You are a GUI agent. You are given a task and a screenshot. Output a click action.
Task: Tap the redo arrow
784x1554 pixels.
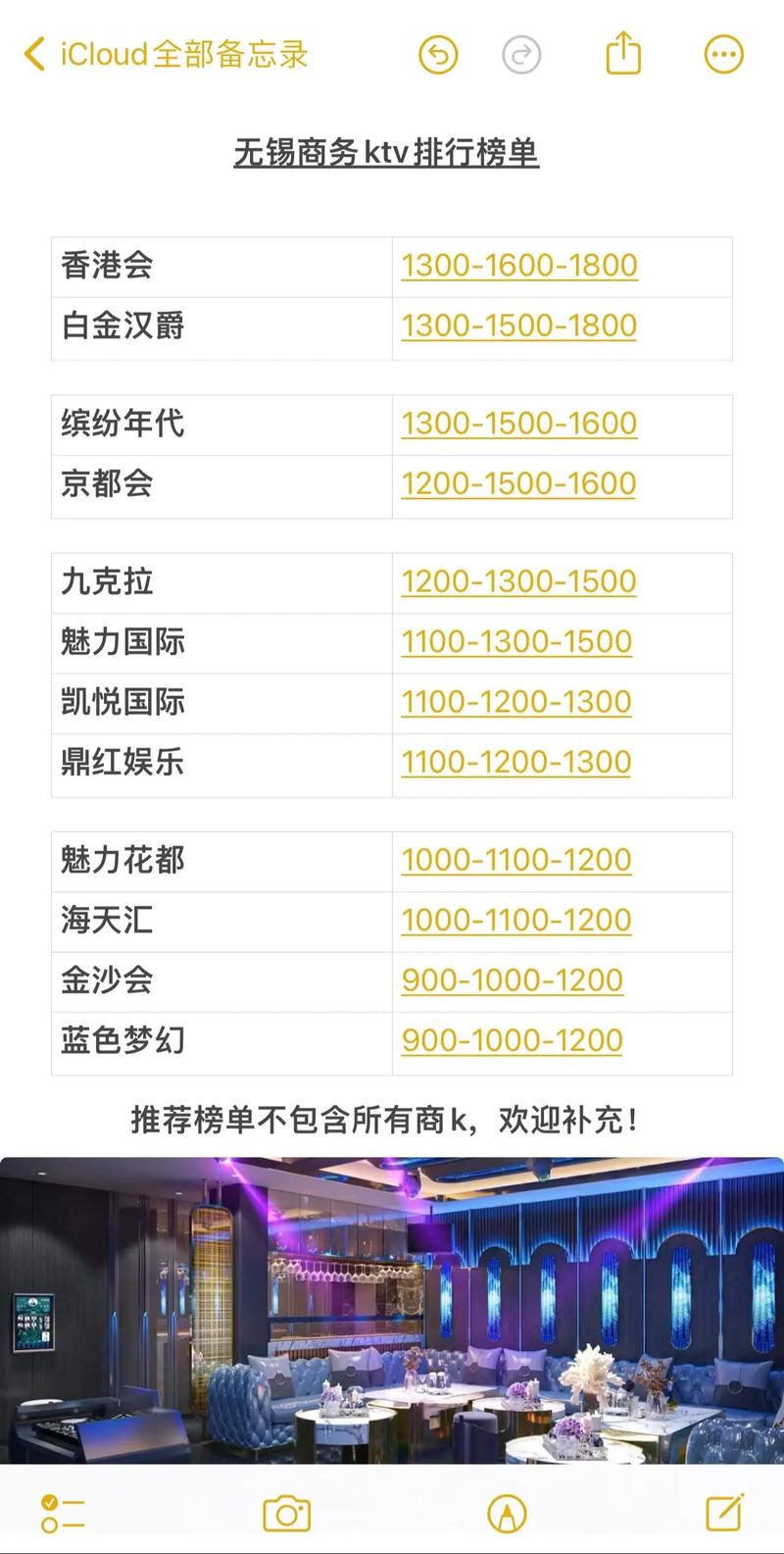[521, 55]
